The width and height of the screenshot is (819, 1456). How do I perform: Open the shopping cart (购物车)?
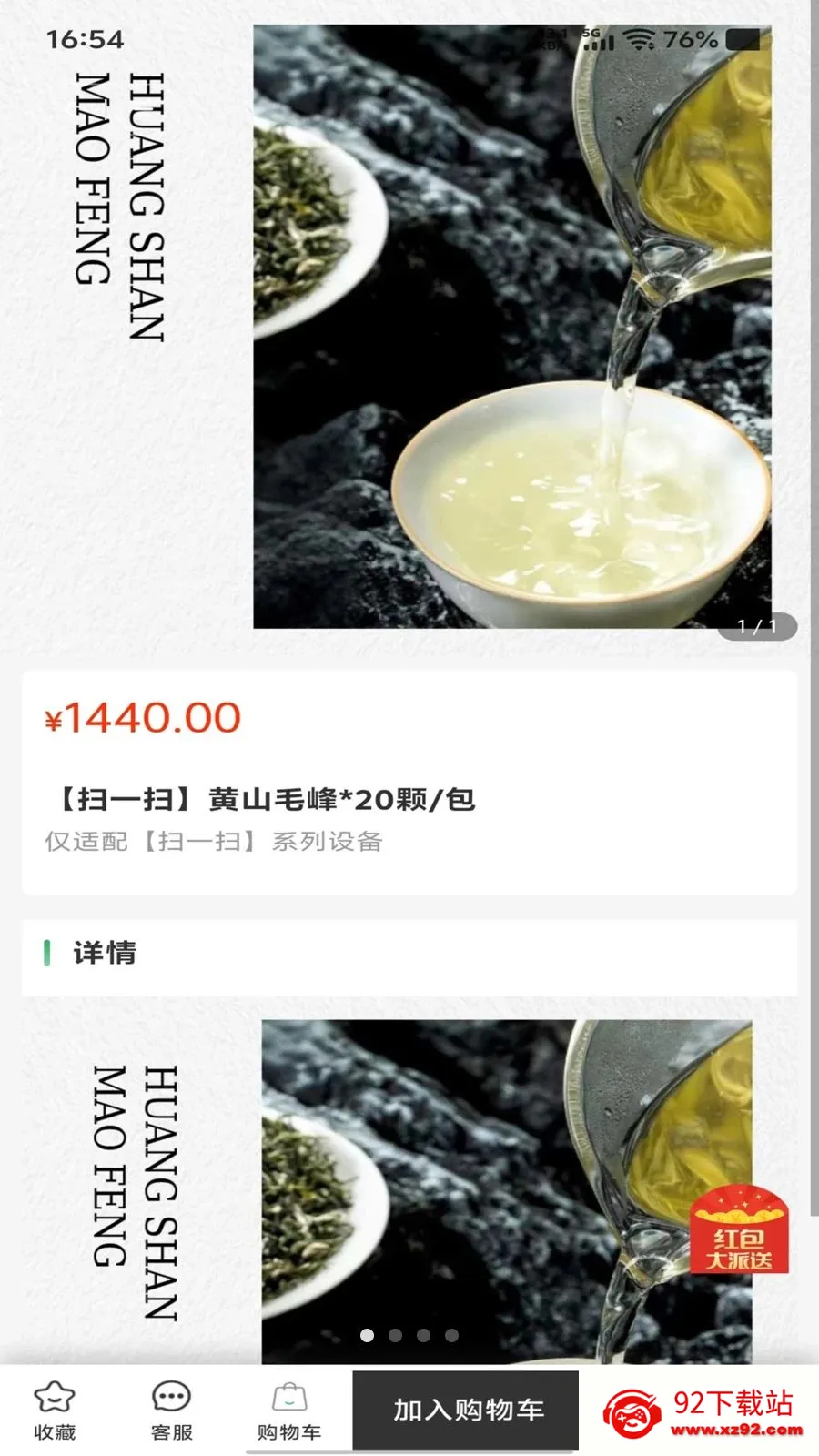point(289,1410)
